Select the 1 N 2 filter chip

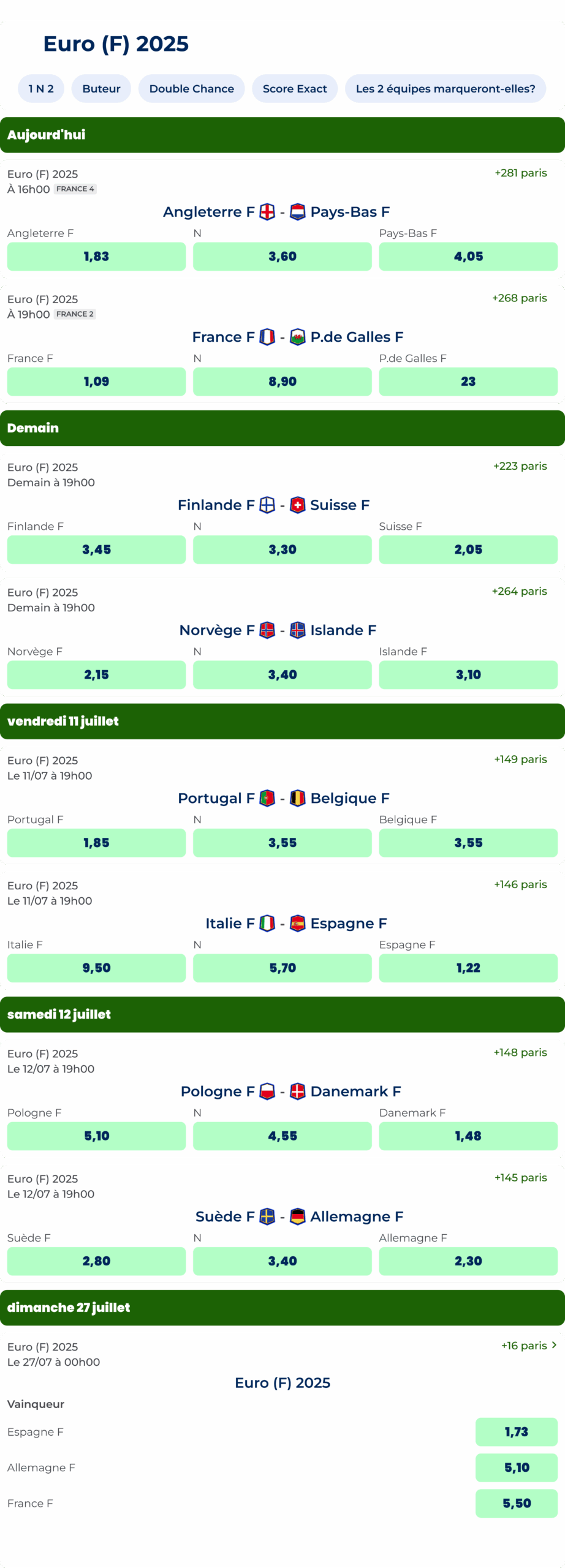click(41, 89)
